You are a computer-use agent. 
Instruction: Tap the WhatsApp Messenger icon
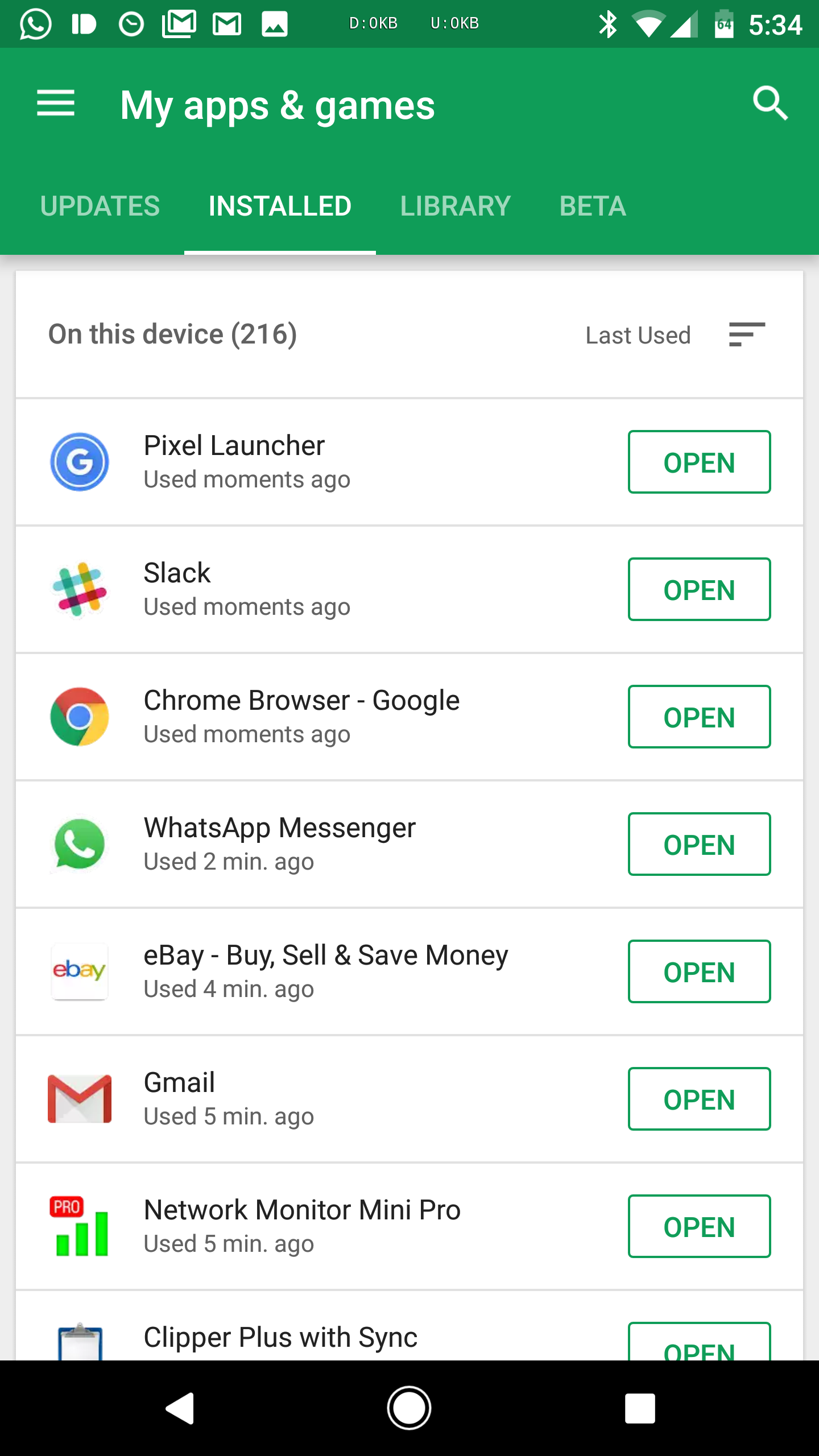click(x=80, y=844)
